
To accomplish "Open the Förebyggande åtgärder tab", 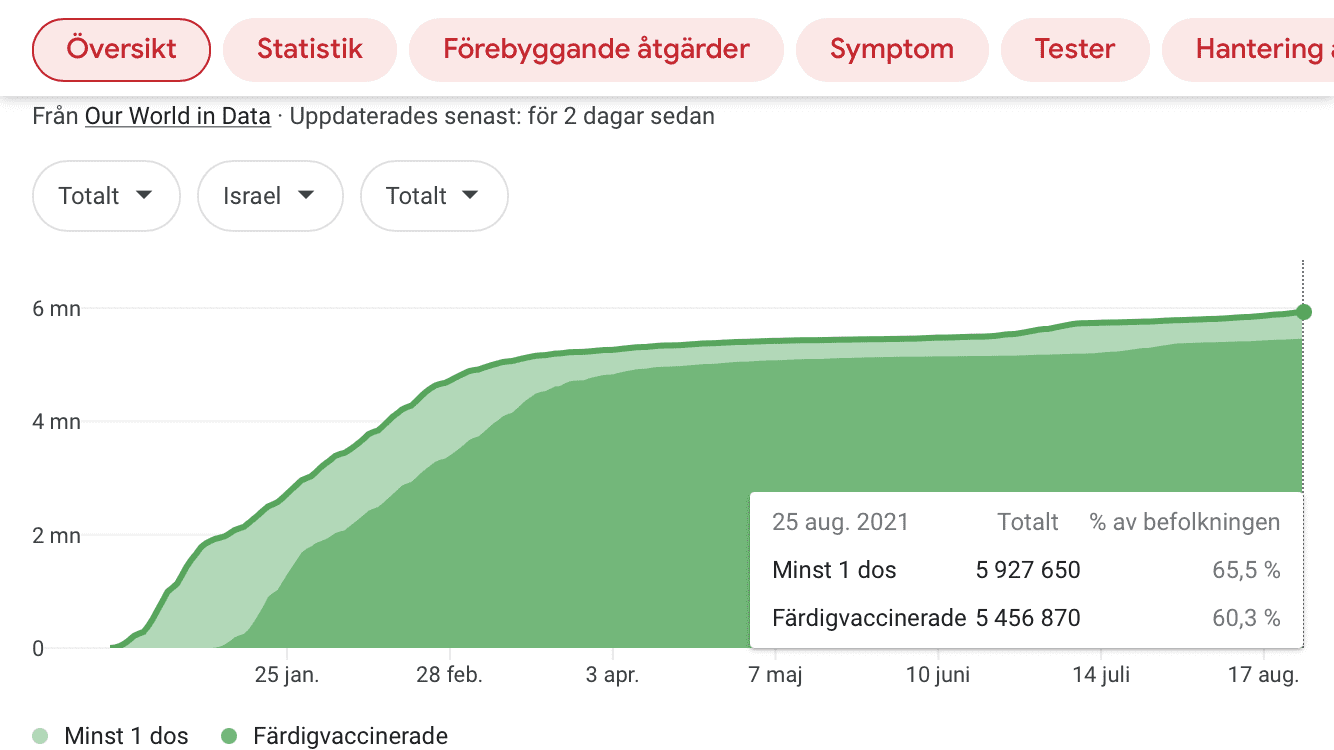I will [x=596, y=49].
